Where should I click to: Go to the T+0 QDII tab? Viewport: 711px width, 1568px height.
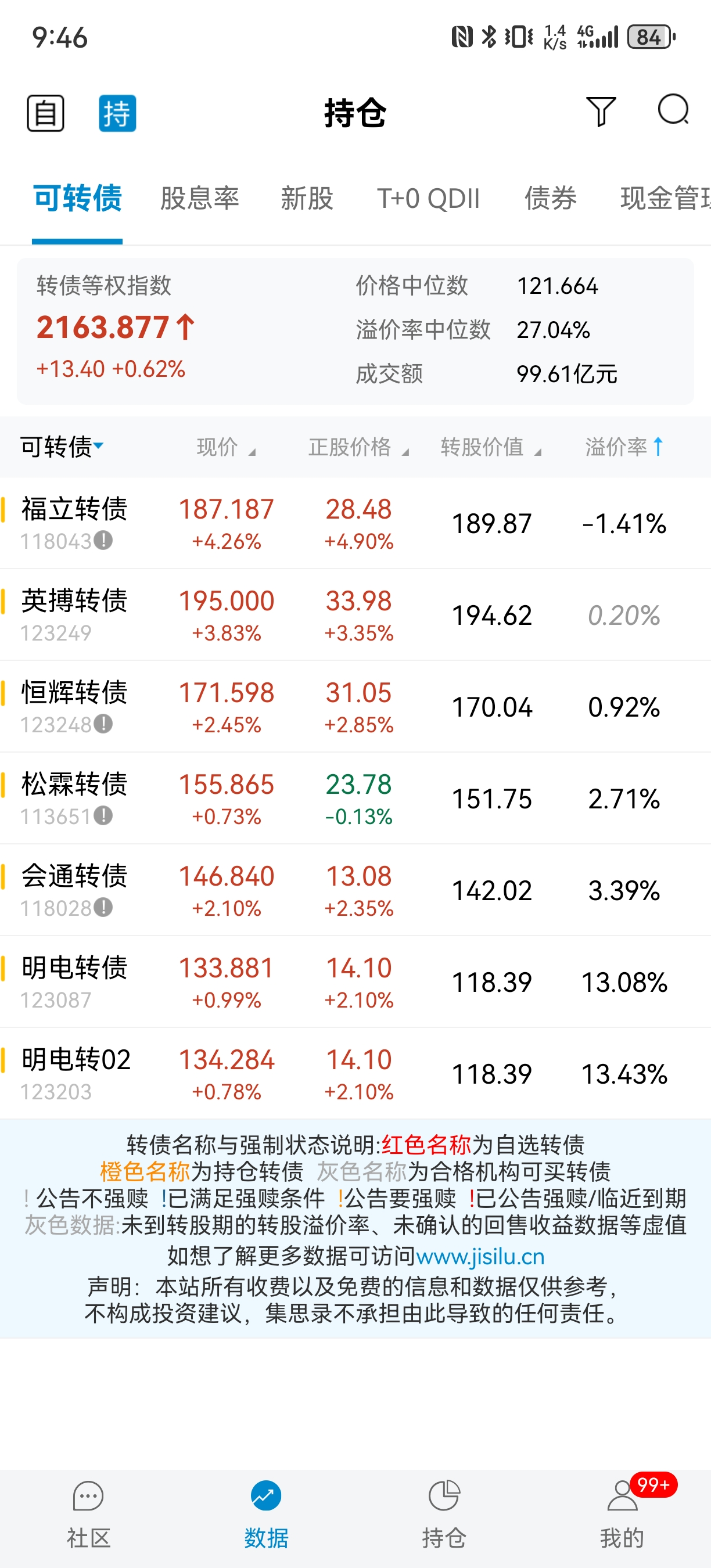(x=429, y=199)
